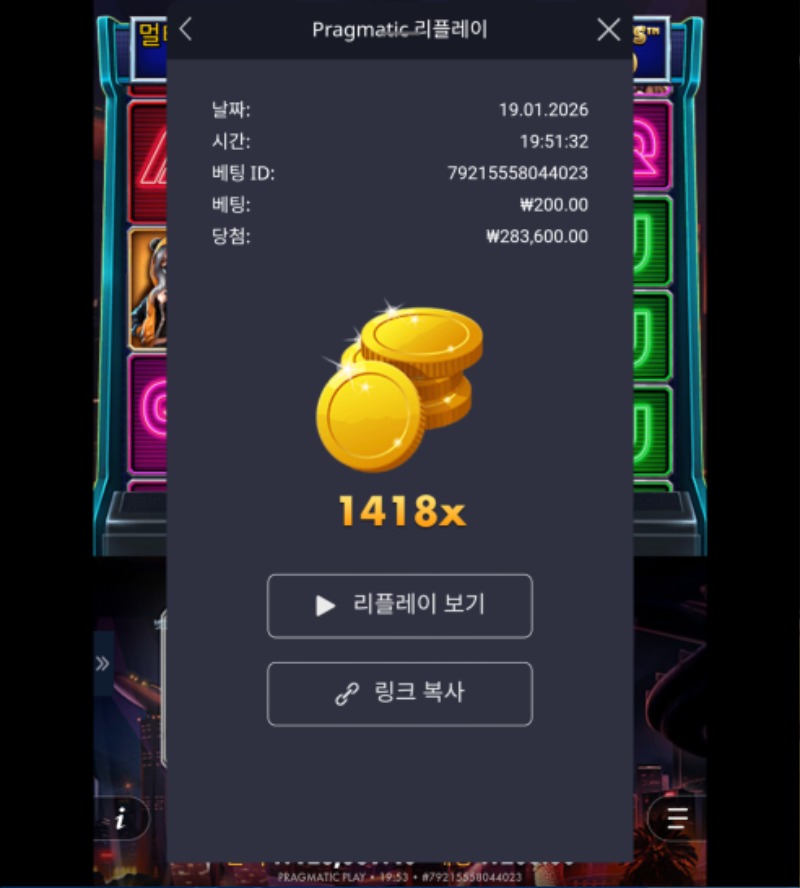Go back from the Pragmatic replay dialog
Screen dimensions: 800x888
(x=186, y=29)
